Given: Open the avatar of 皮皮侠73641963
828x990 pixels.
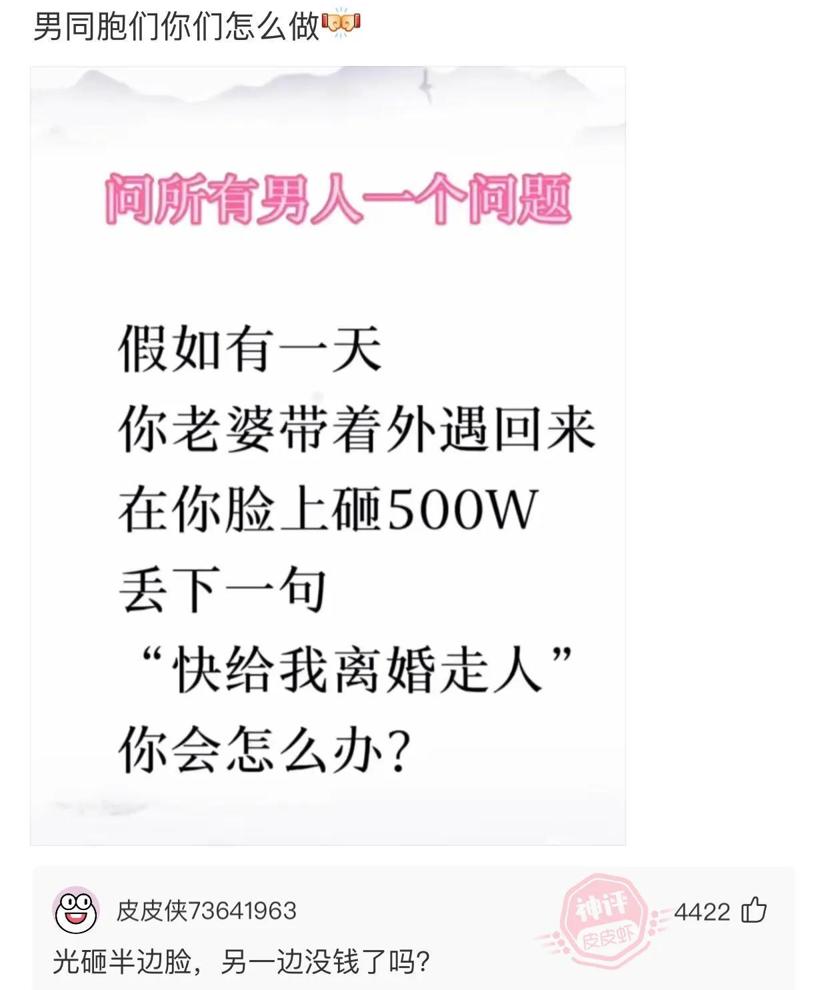Looking at the screenshot, I should [76, 911].
